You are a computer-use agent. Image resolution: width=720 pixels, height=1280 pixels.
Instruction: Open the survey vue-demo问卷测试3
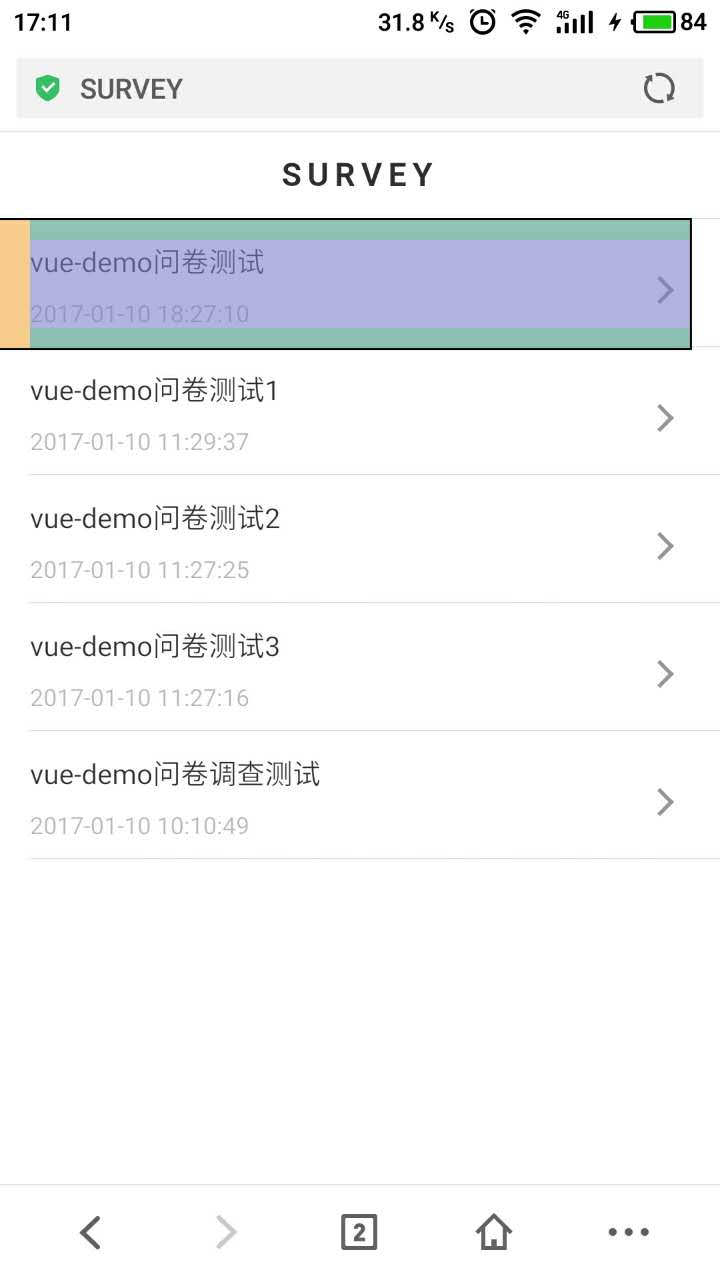pos(360,667)
